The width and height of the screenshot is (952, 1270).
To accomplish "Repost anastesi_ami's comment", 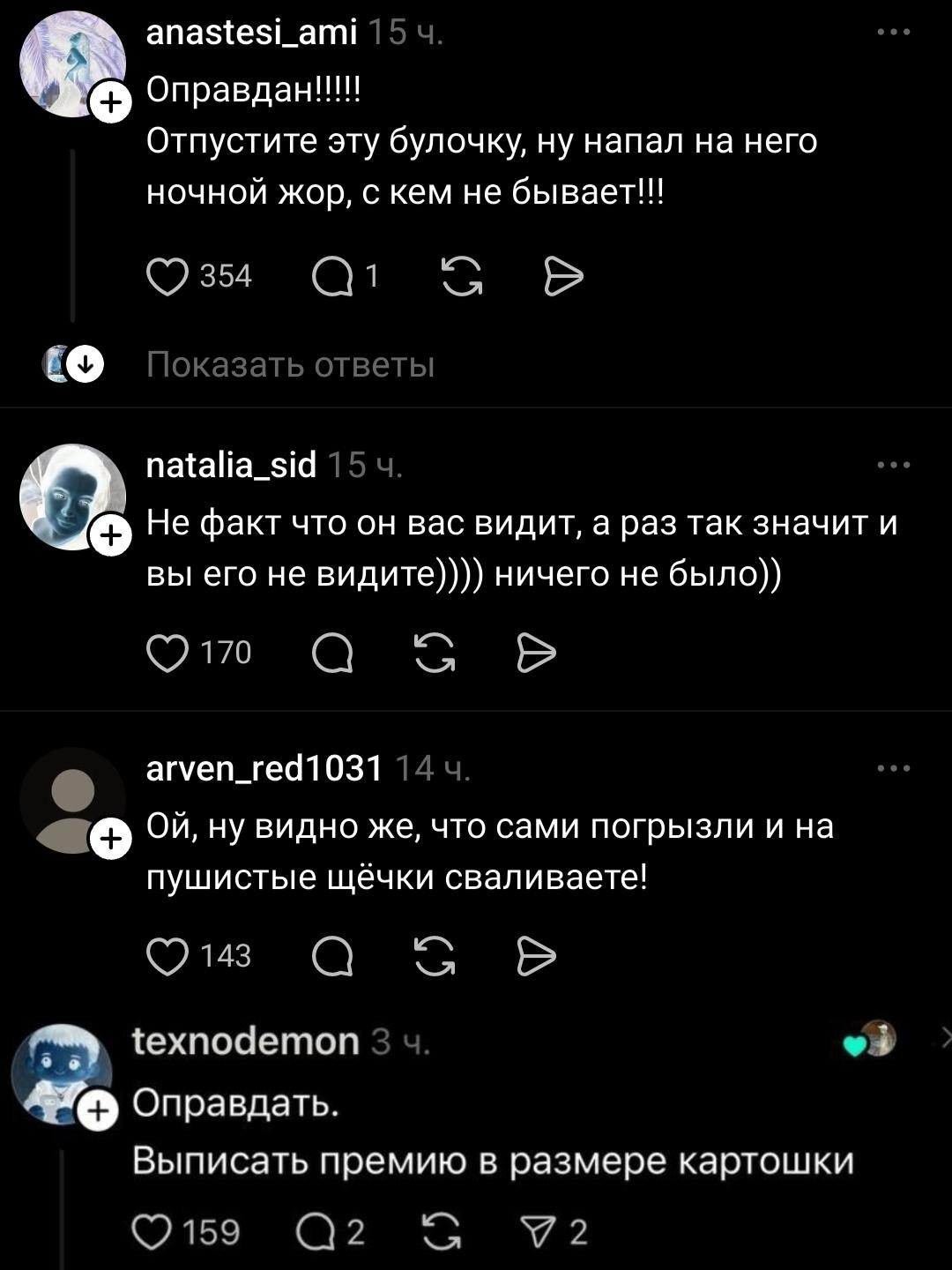I will (x=462, y=277).
